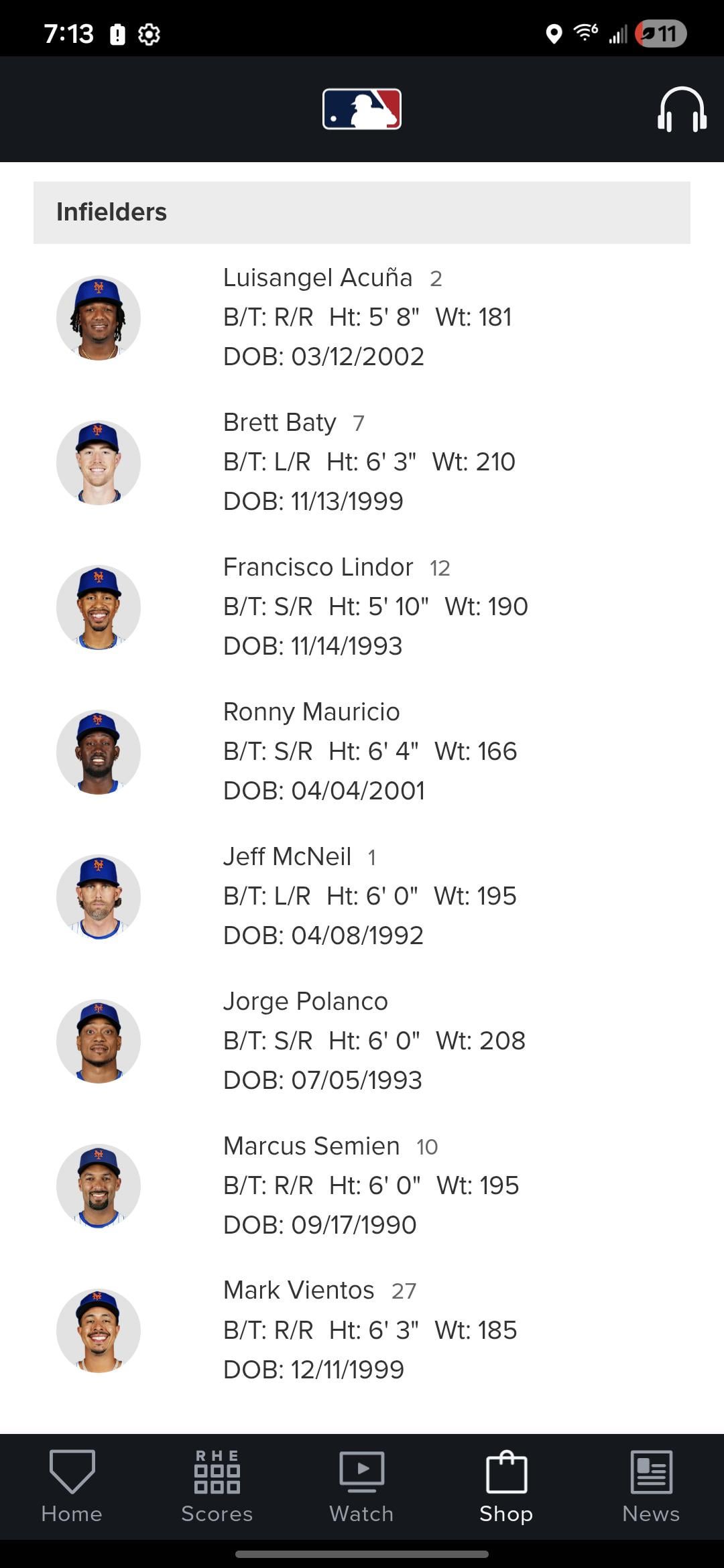Open the audio headphones icon

click(681, 109)
